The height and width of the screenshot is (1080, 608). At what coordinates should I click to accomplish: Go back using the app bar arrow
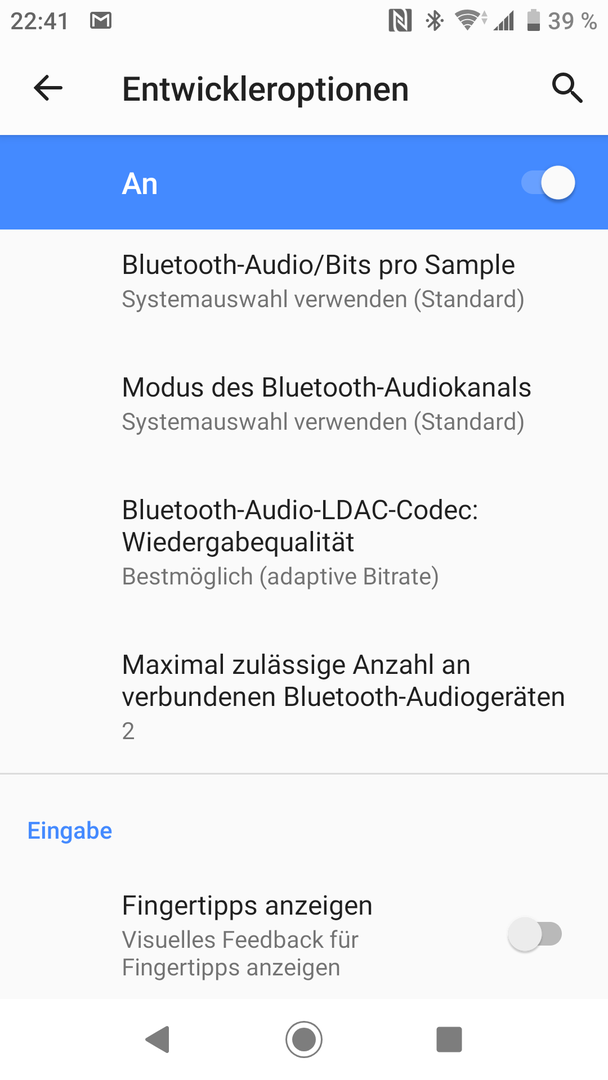48,88
